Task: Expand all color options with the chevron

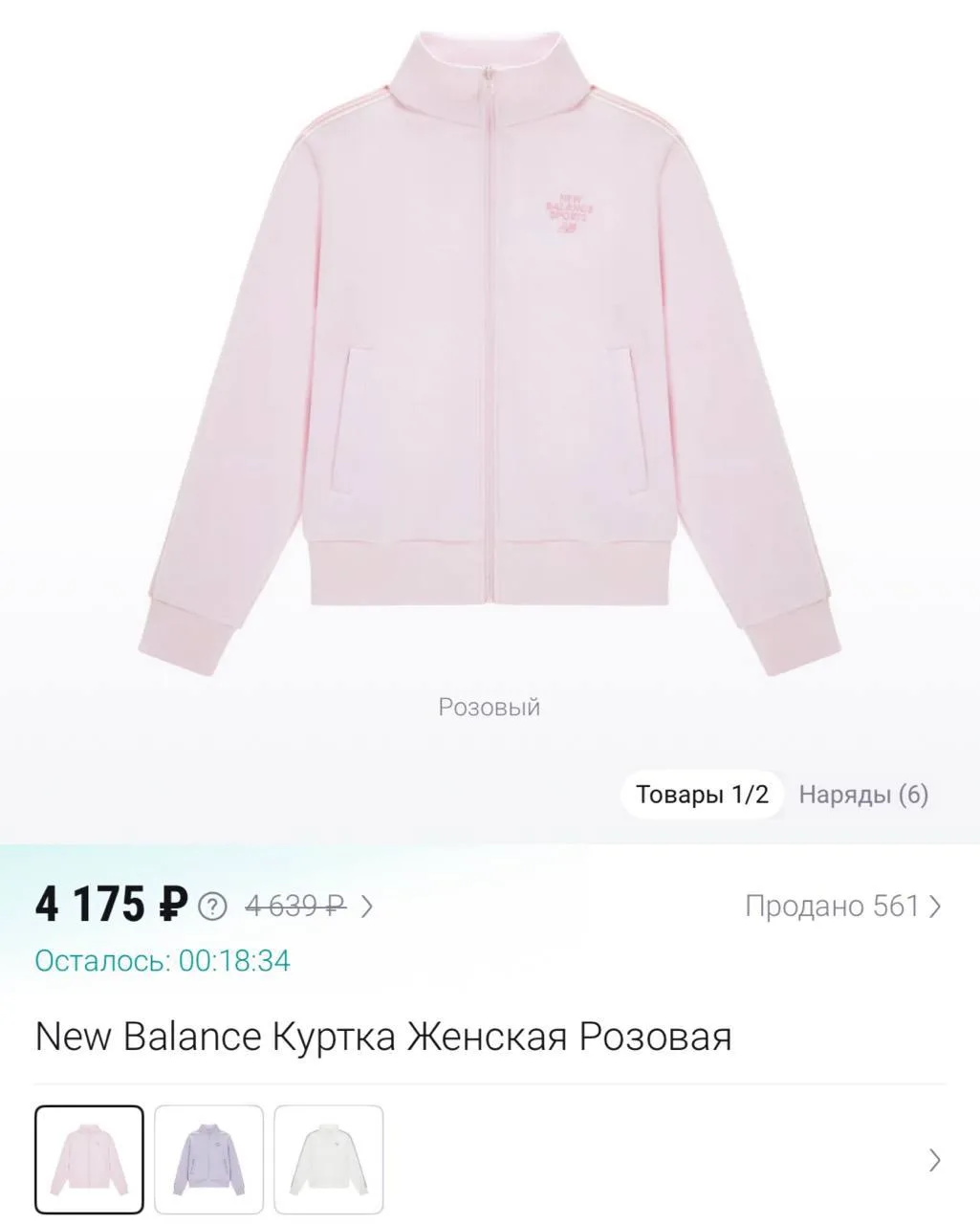Action: click(x=934, y=1160)
